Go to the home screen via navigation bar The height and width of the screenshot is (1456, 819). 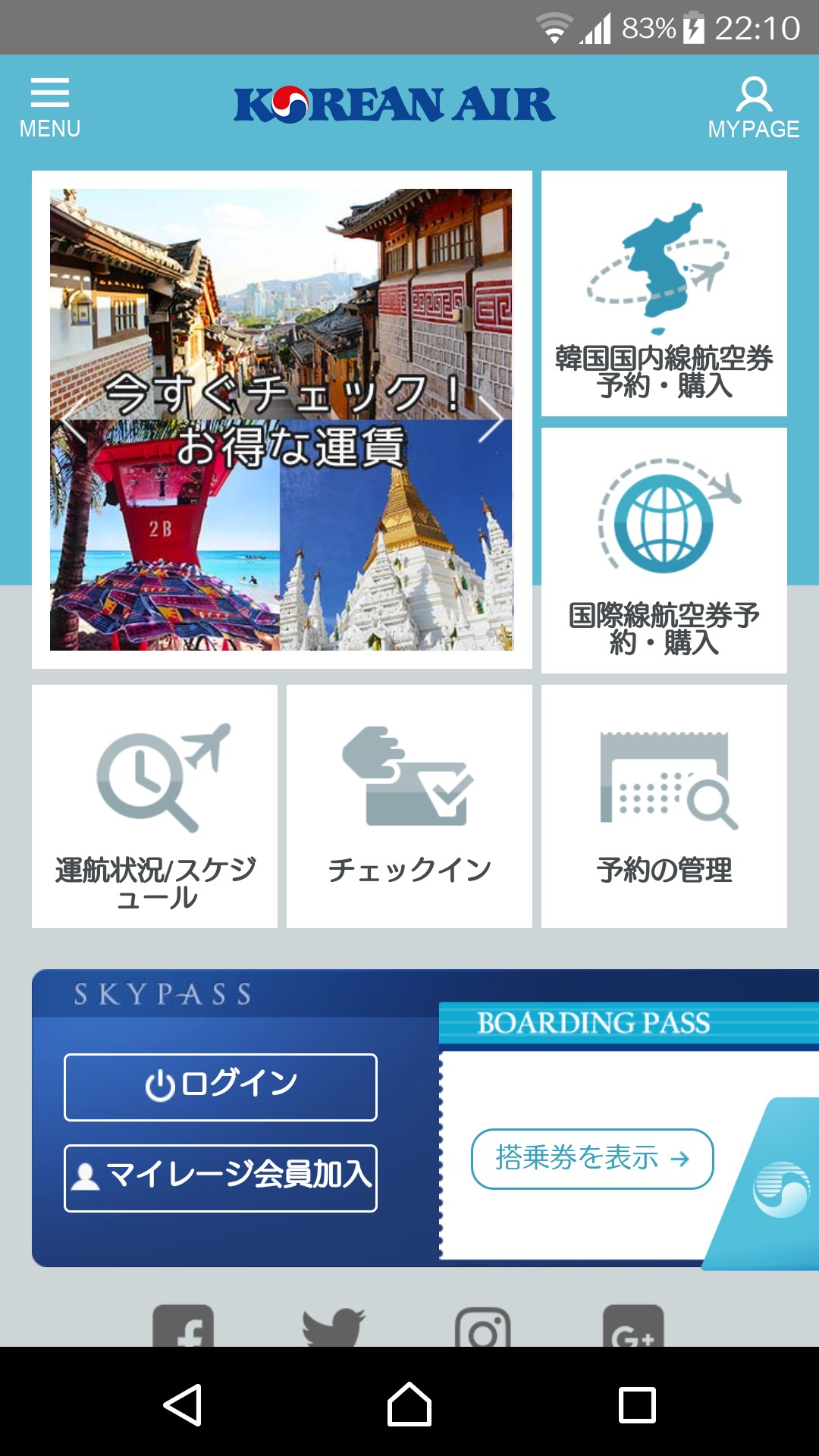click(x=409, y=1404)
